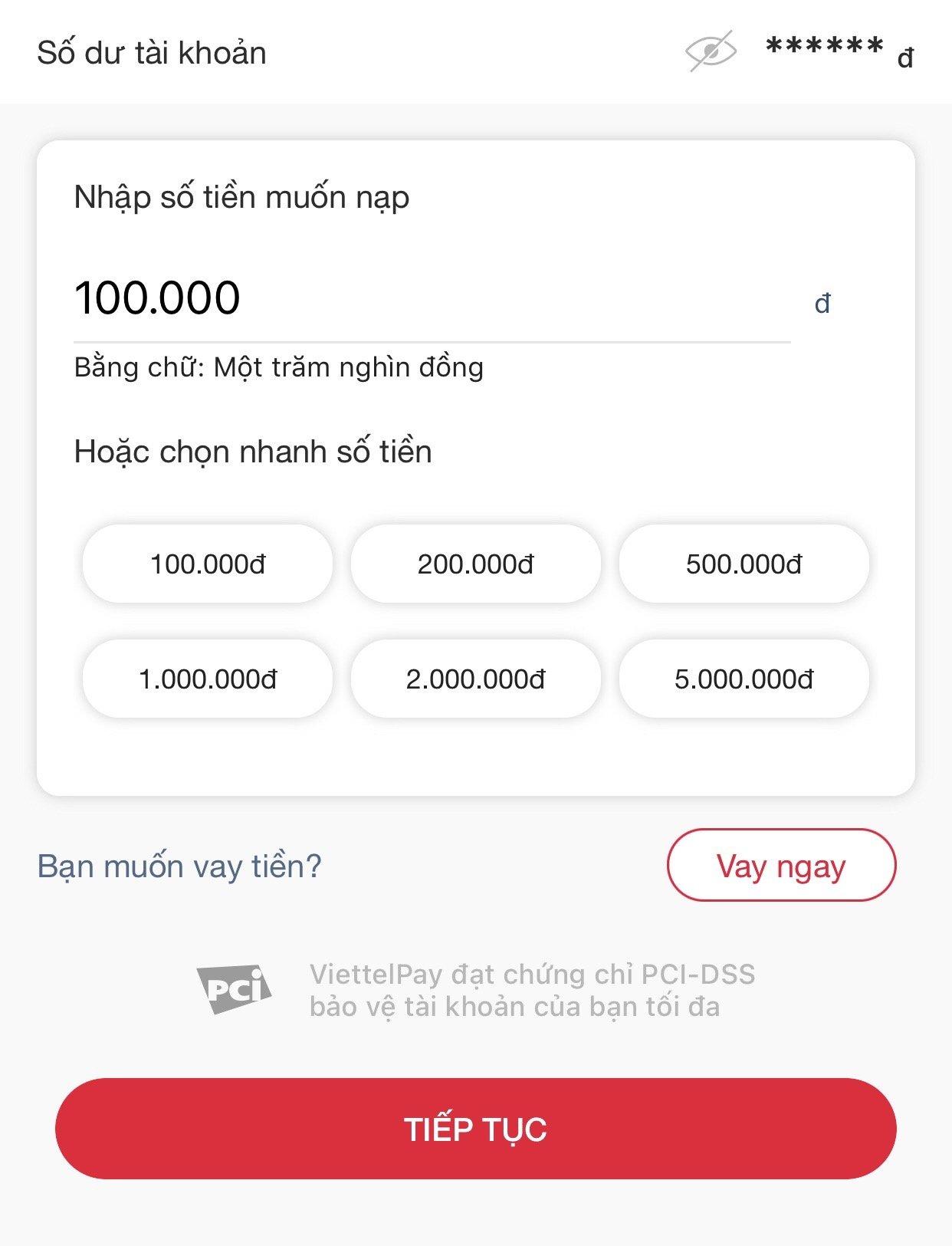The width and height of the screenshot is (952, 1246).
Task: Tap the Vay ngay loan button
Action: [x=781, y=865]
